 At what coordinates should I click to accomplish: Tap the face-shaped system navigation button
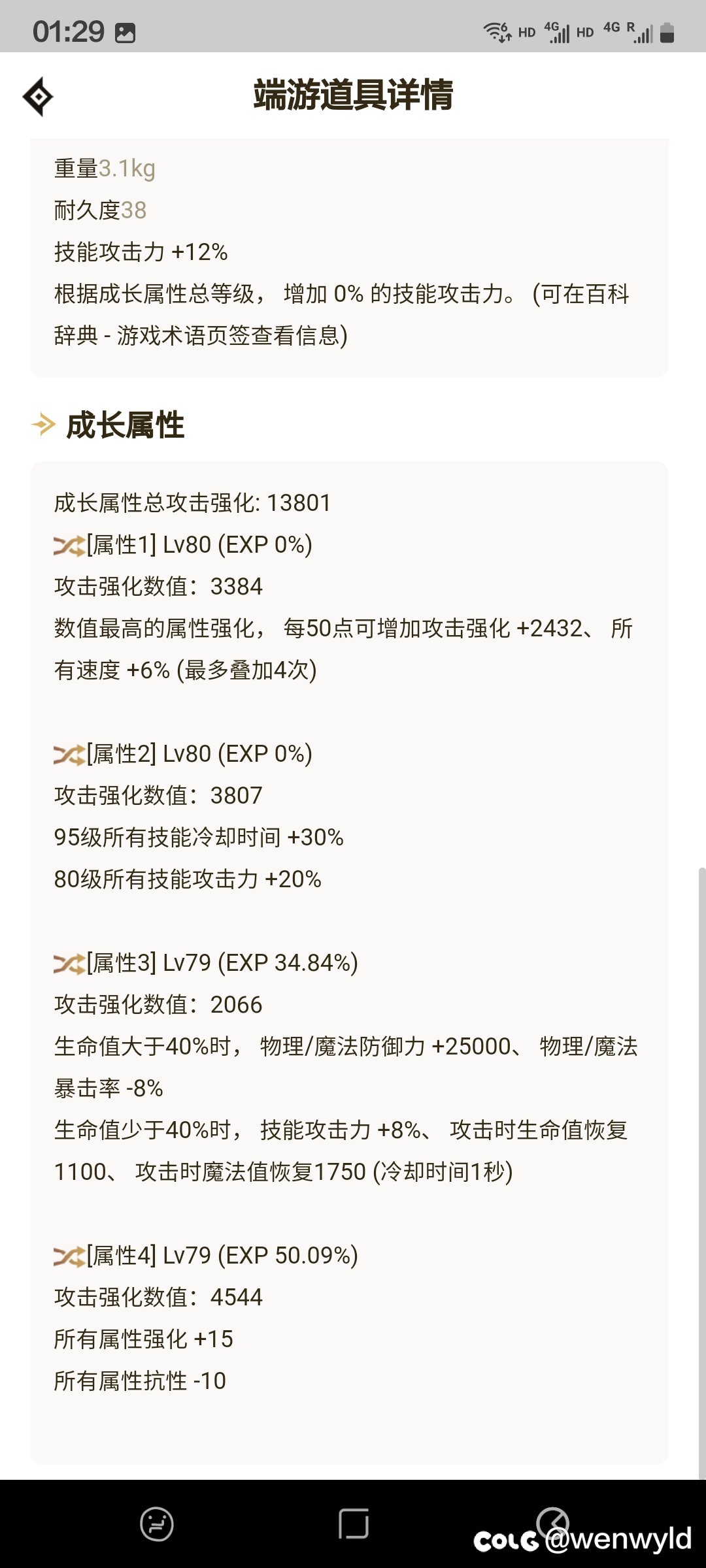[157, 1524]
